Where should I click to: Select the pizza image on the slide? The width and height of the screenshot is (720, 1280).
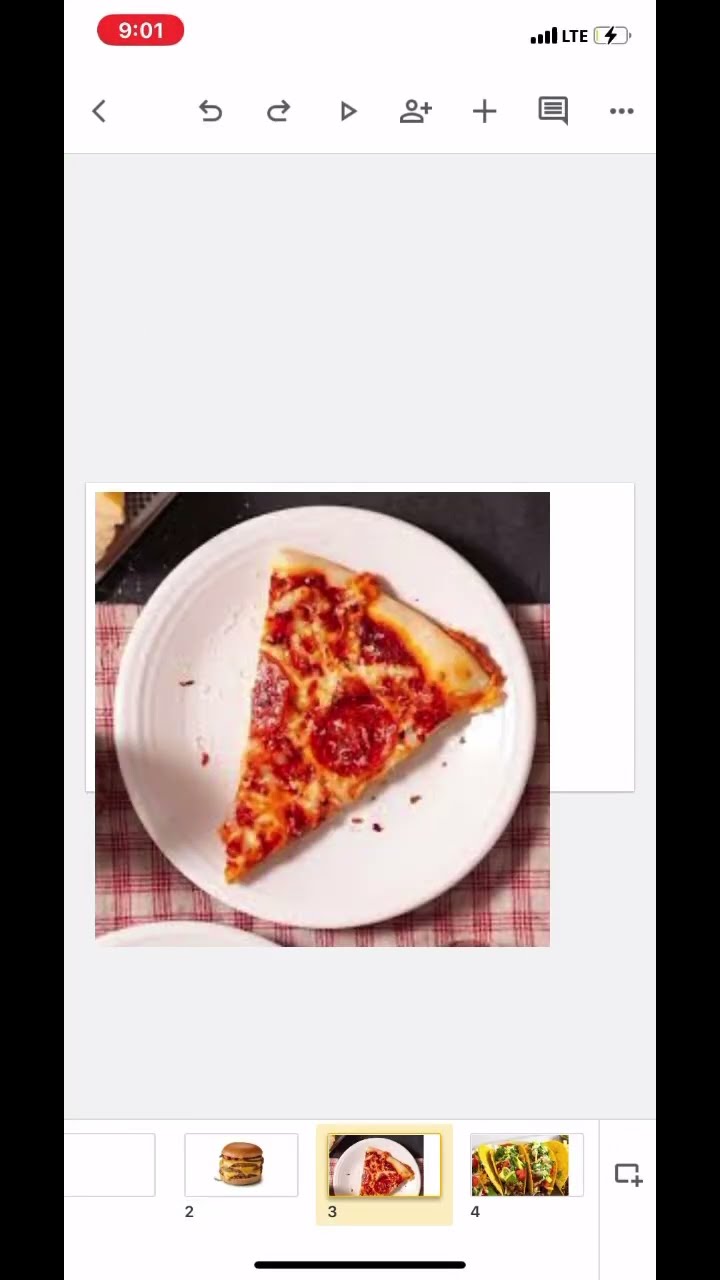(x=322, y=719)
